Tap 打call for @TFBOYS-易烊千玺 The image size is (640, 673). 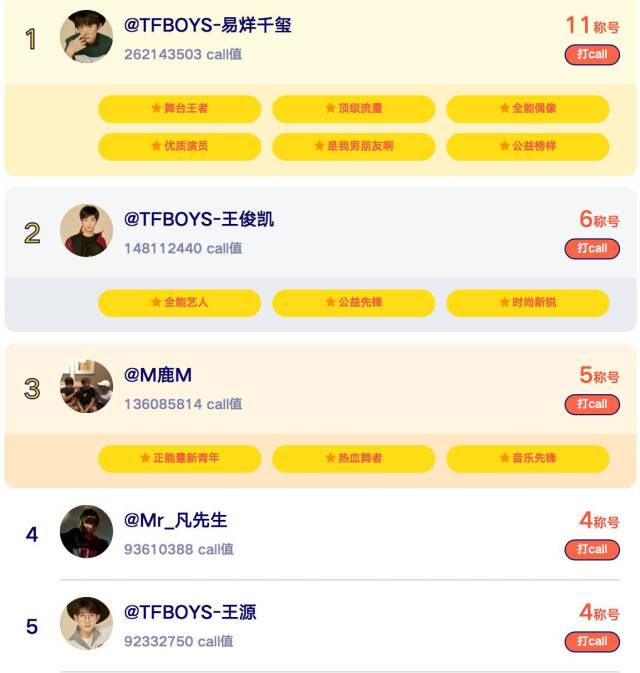tap(592, 54)
